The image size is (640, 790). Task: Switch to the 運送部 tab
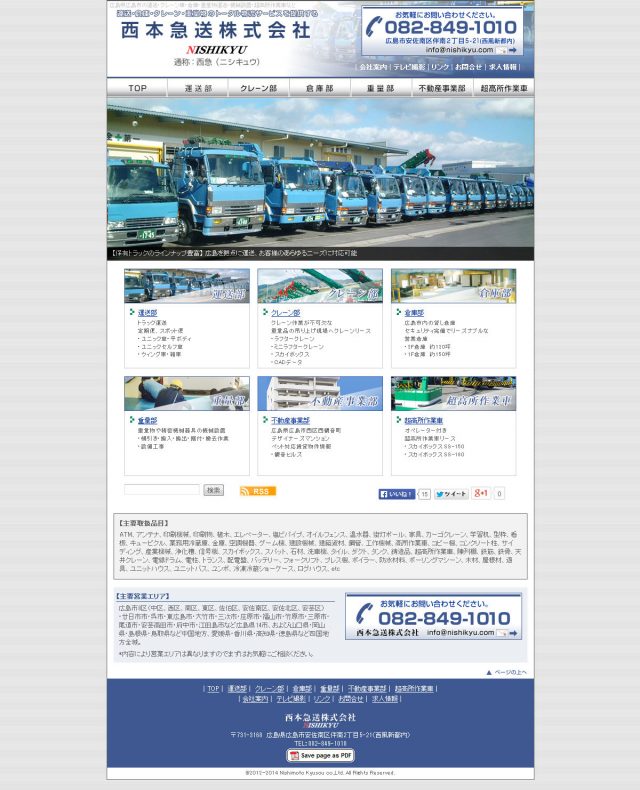198,88
